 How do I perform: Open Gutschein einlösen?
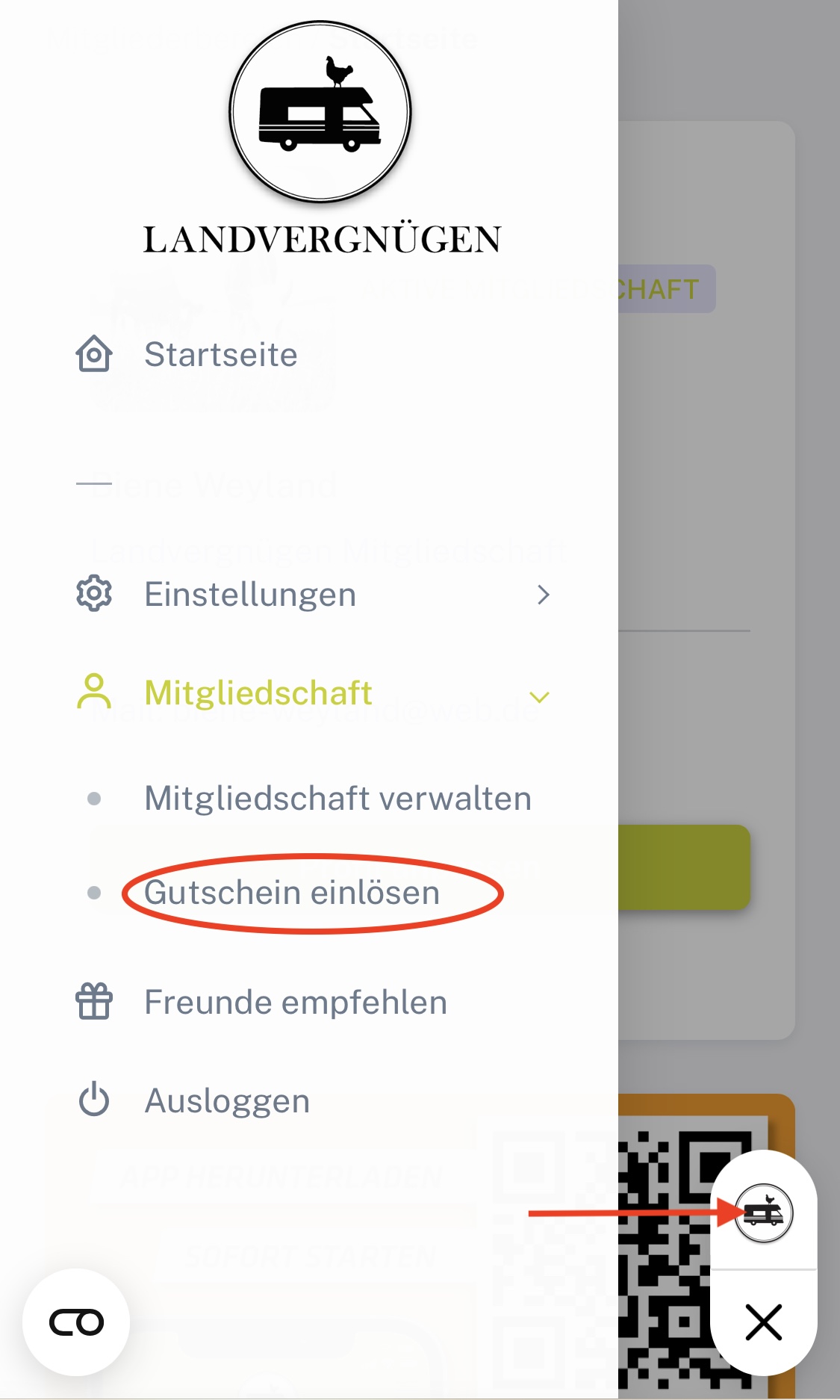click(292, 893)
